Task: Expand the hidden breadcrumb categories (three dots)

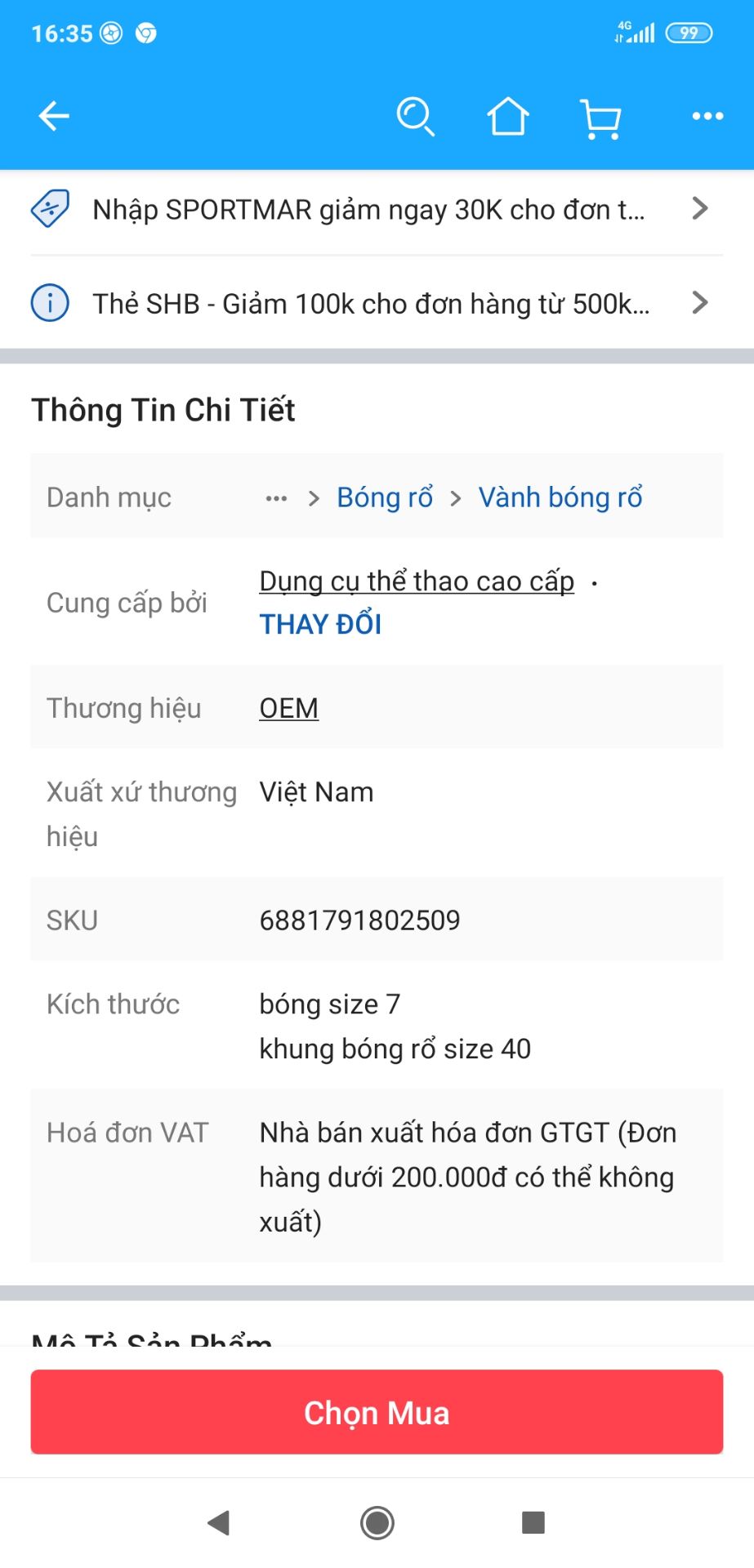Action: point(274,497)
